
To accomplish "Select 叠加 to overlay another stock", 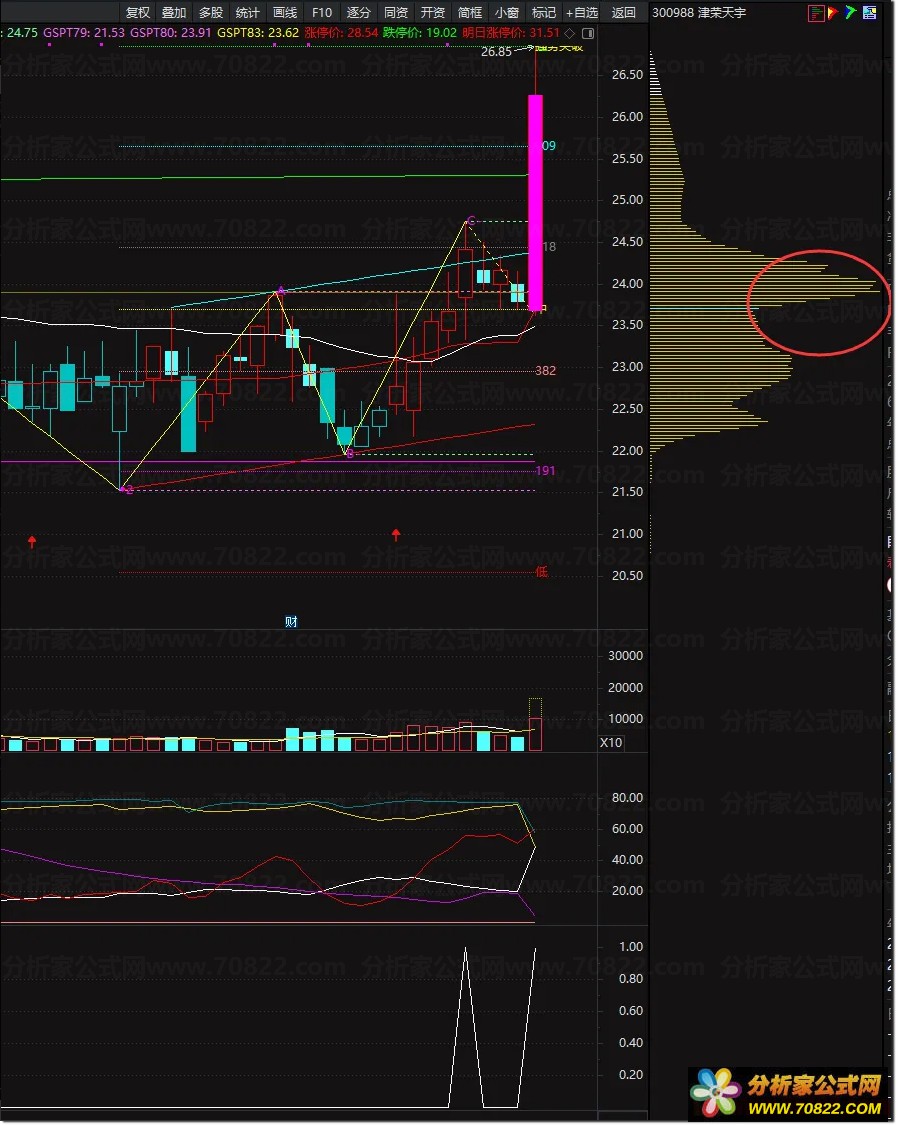I will pyautogui.click(x=174, y=13).
